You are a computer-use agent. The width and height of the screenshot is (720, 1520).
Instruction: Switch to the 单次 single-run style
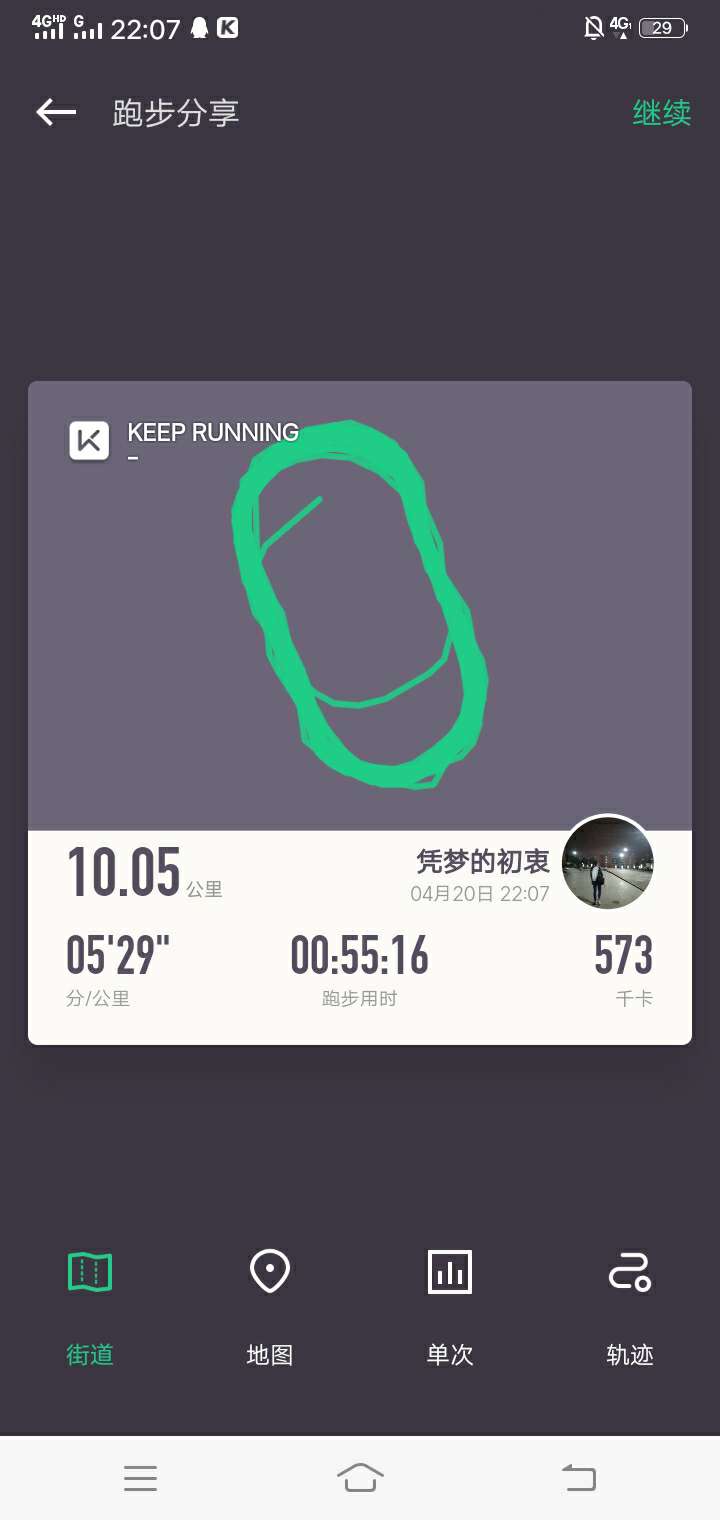450,1308
